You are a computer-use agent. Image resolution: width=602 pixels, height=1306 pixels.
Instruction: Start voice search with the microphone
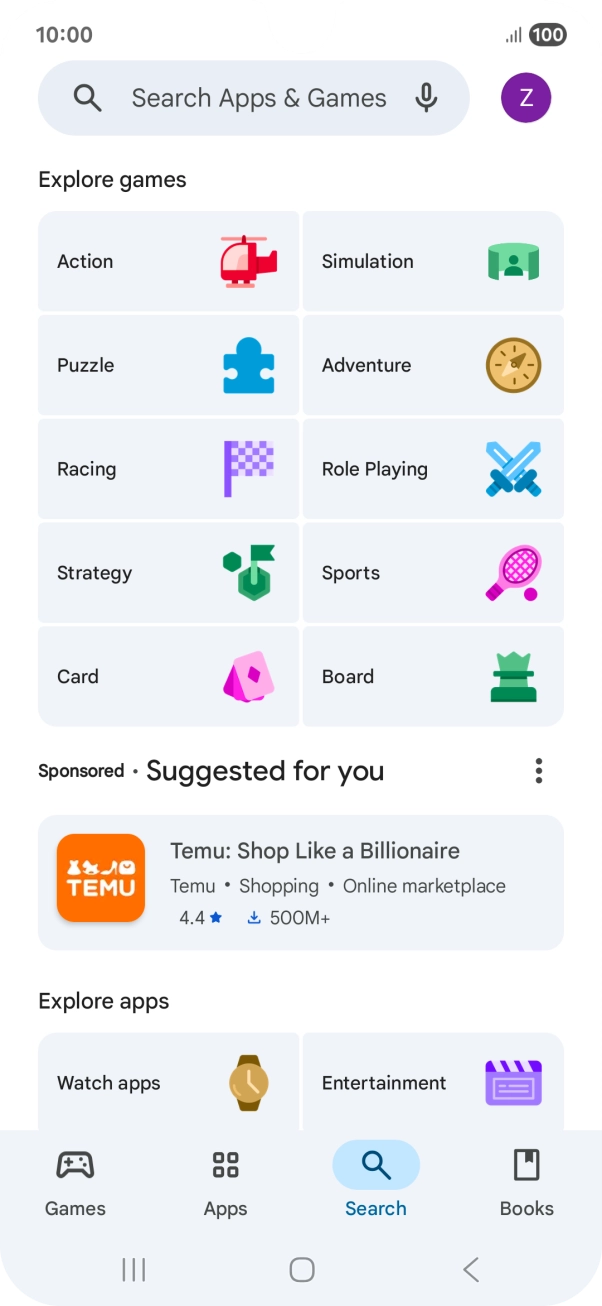[x=427, y=98]
